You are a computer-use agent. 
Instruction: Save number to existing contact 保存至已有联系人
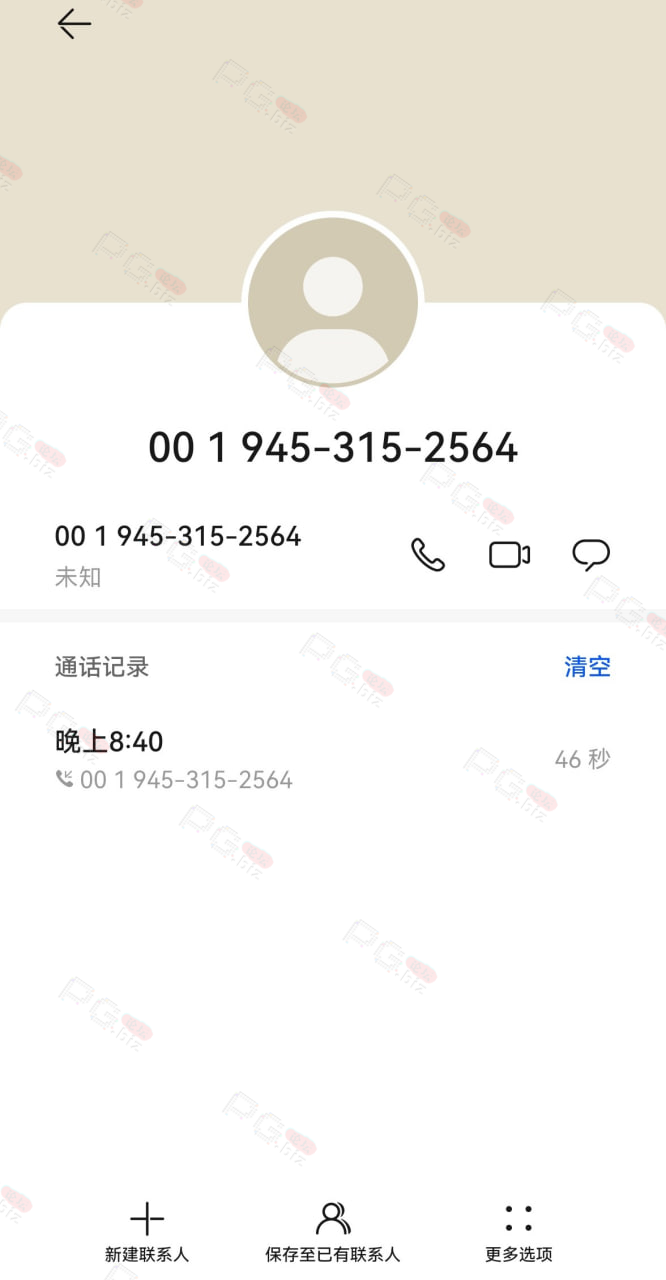tap(333, 1233)
